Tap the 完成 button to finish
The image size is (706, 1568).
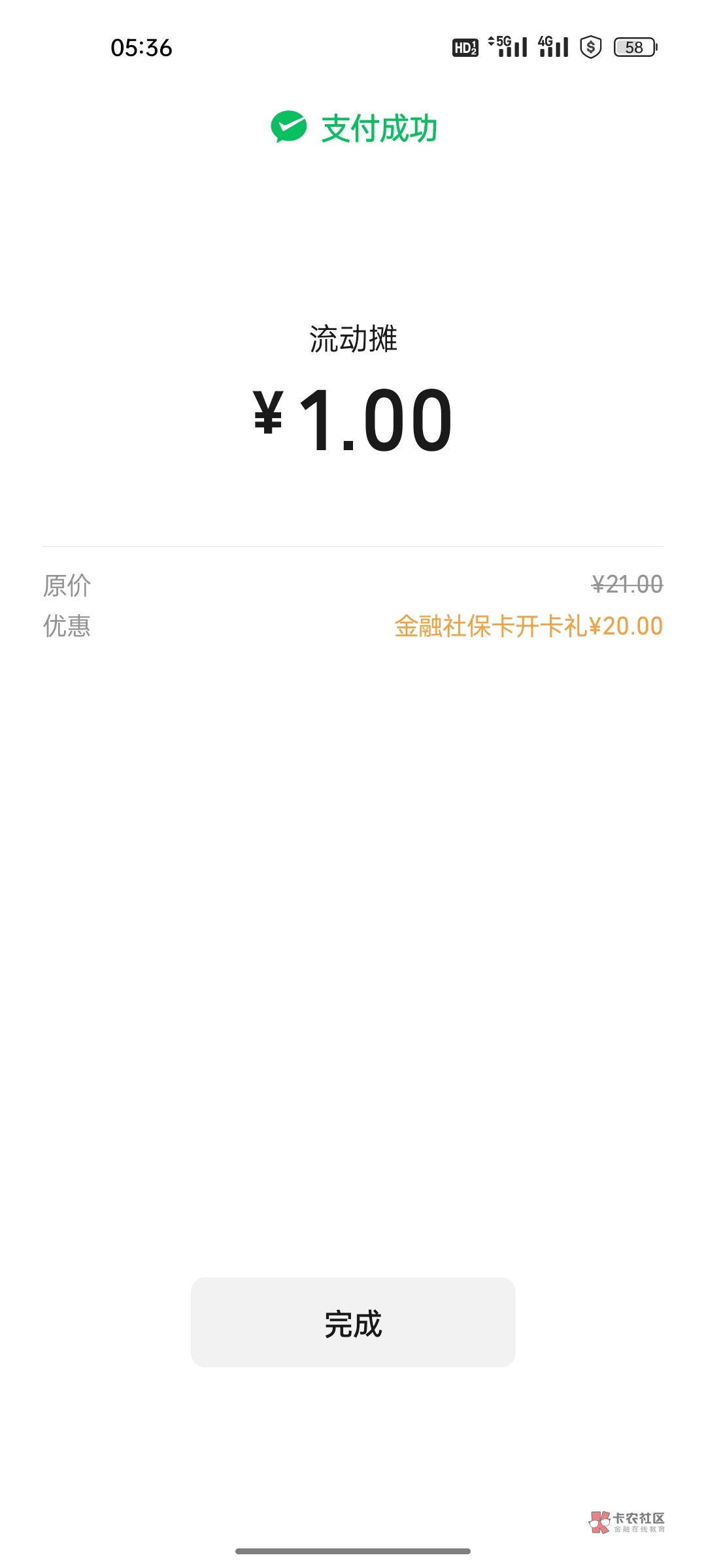[x=353, y=1322]
